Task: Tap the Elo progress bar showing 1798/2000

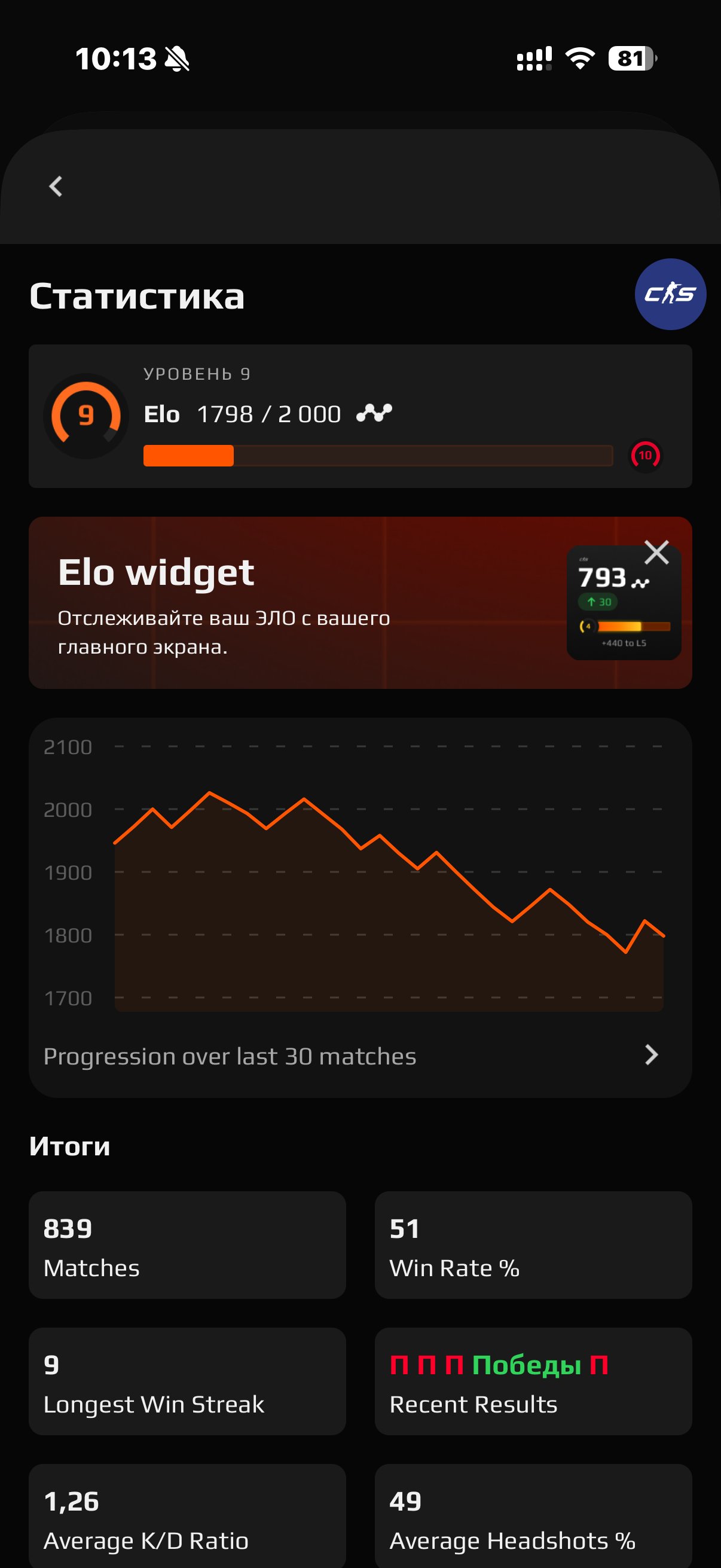Action: pos(377,455)
